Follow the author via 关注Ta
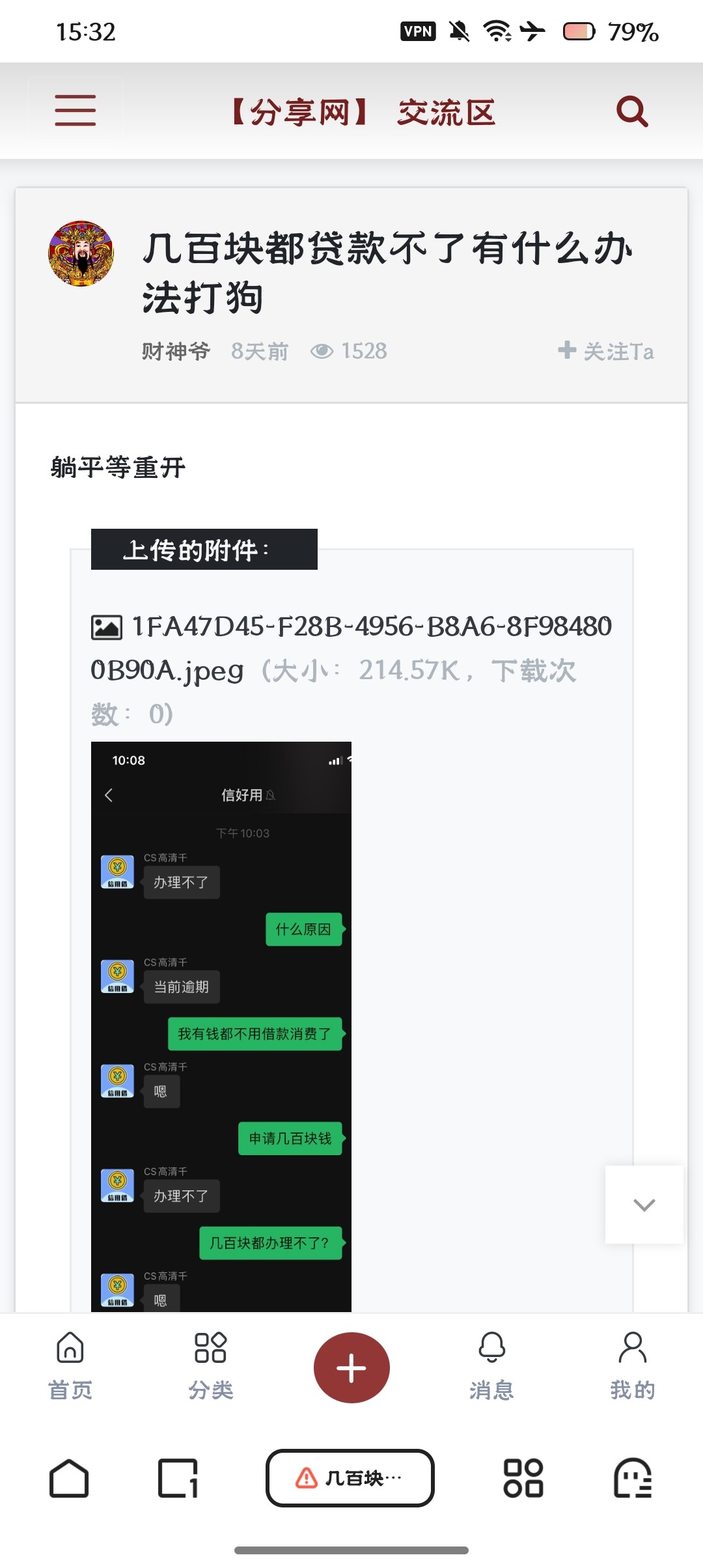 click(605, 352)
